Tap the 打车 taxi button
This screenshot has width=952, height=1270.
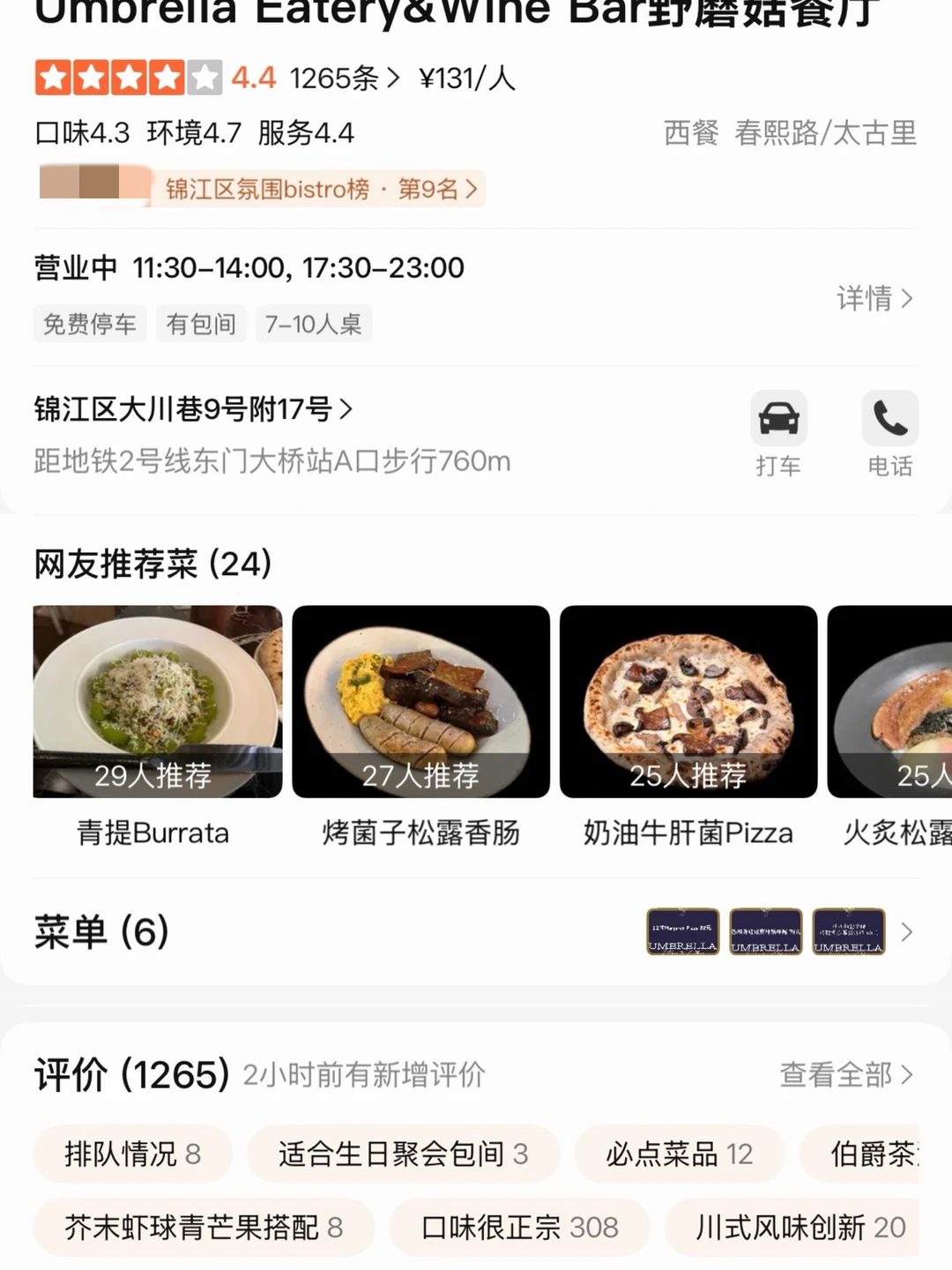click(778, 433)
